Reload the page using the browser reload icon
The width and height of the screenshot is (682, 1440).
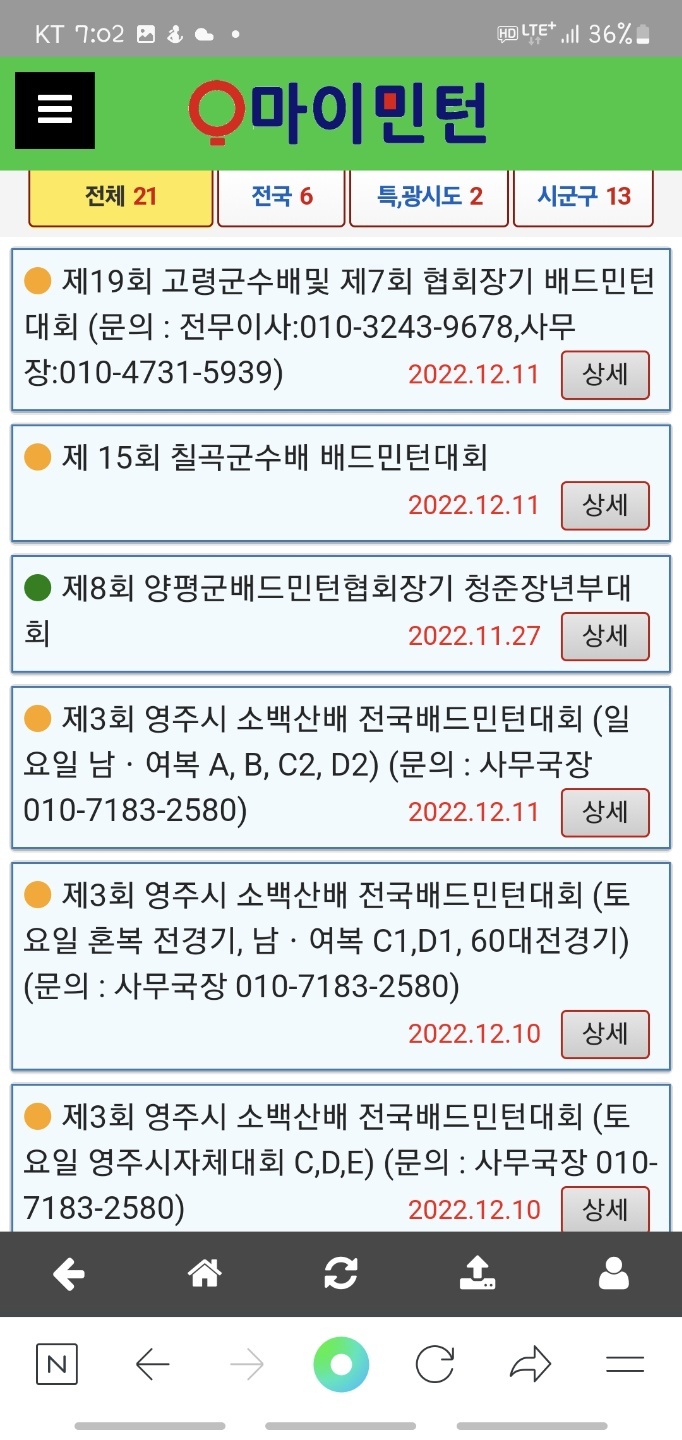pos(435,1364)
